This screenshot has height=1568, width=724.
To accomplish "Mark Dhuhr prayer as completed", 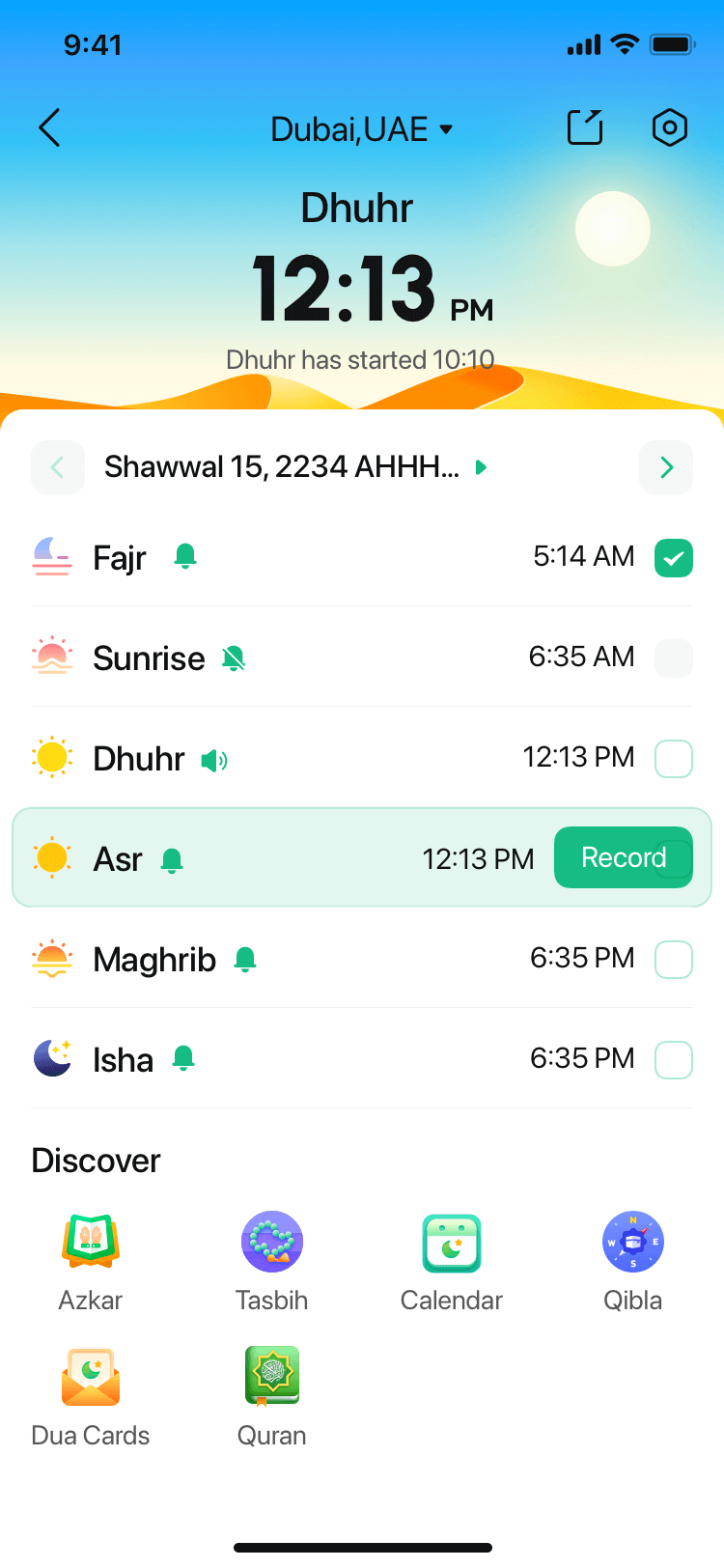I will click(x=673, y=758).
